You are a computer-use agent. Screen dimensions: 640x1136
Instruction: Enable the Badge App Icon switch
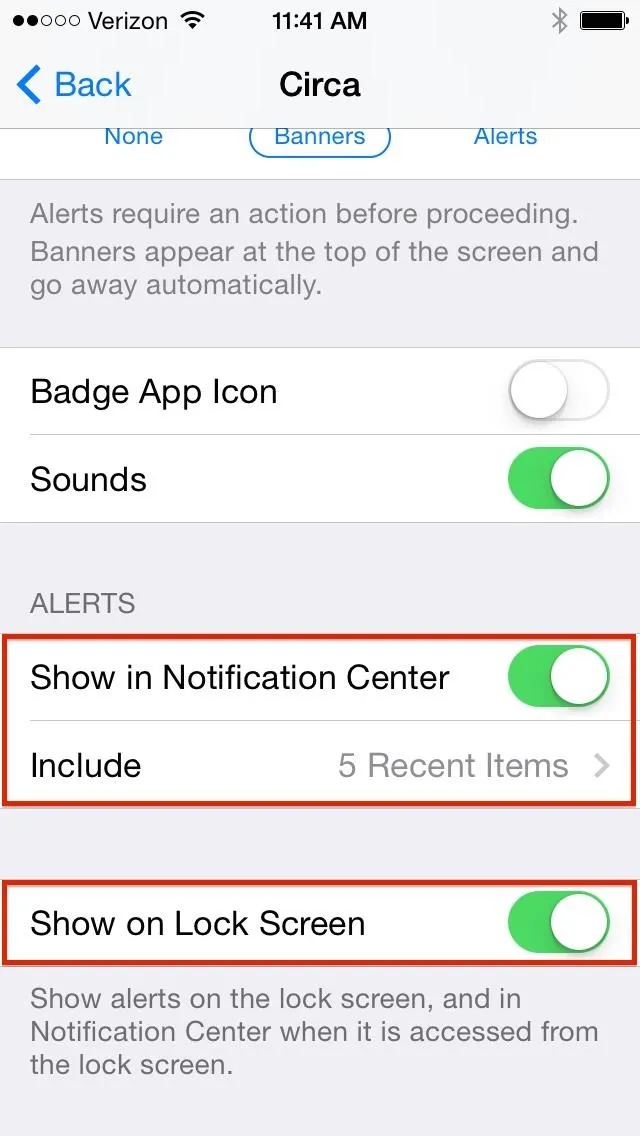(558, 390)
